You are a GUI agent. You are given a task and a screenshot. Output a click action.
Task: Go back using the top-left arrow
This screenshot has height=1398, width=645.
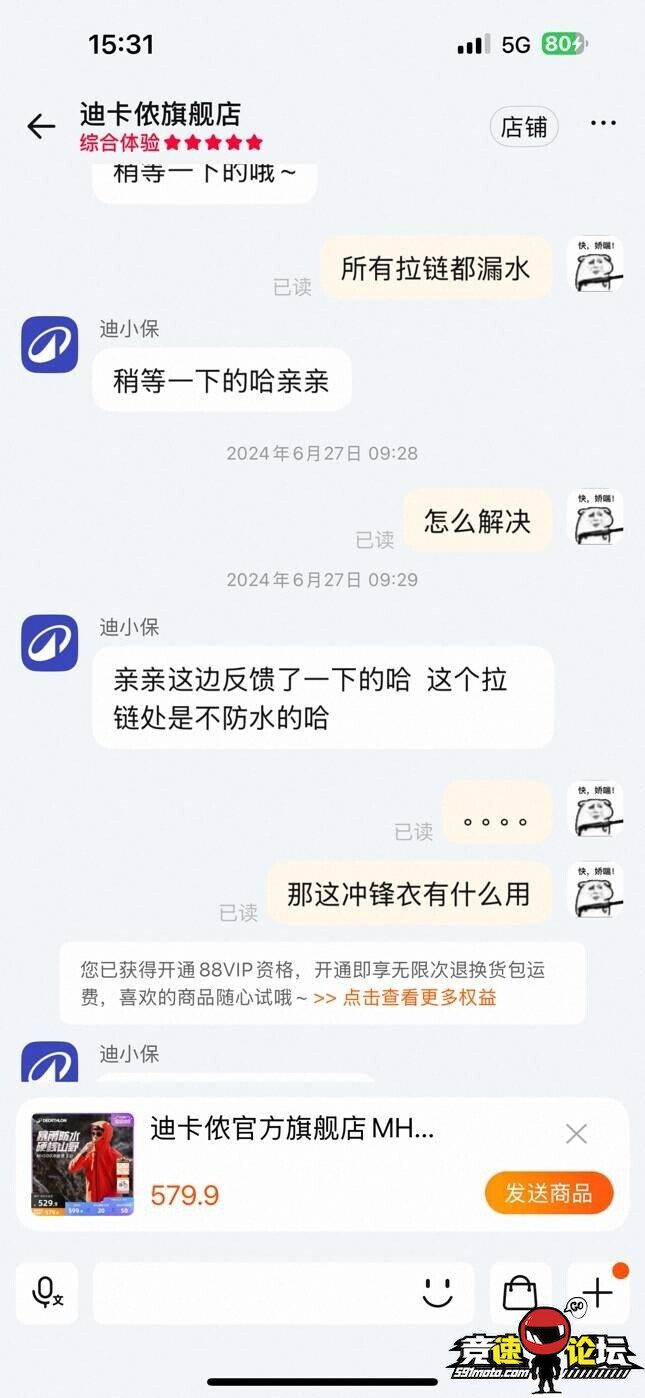click(x=41, y=126)
